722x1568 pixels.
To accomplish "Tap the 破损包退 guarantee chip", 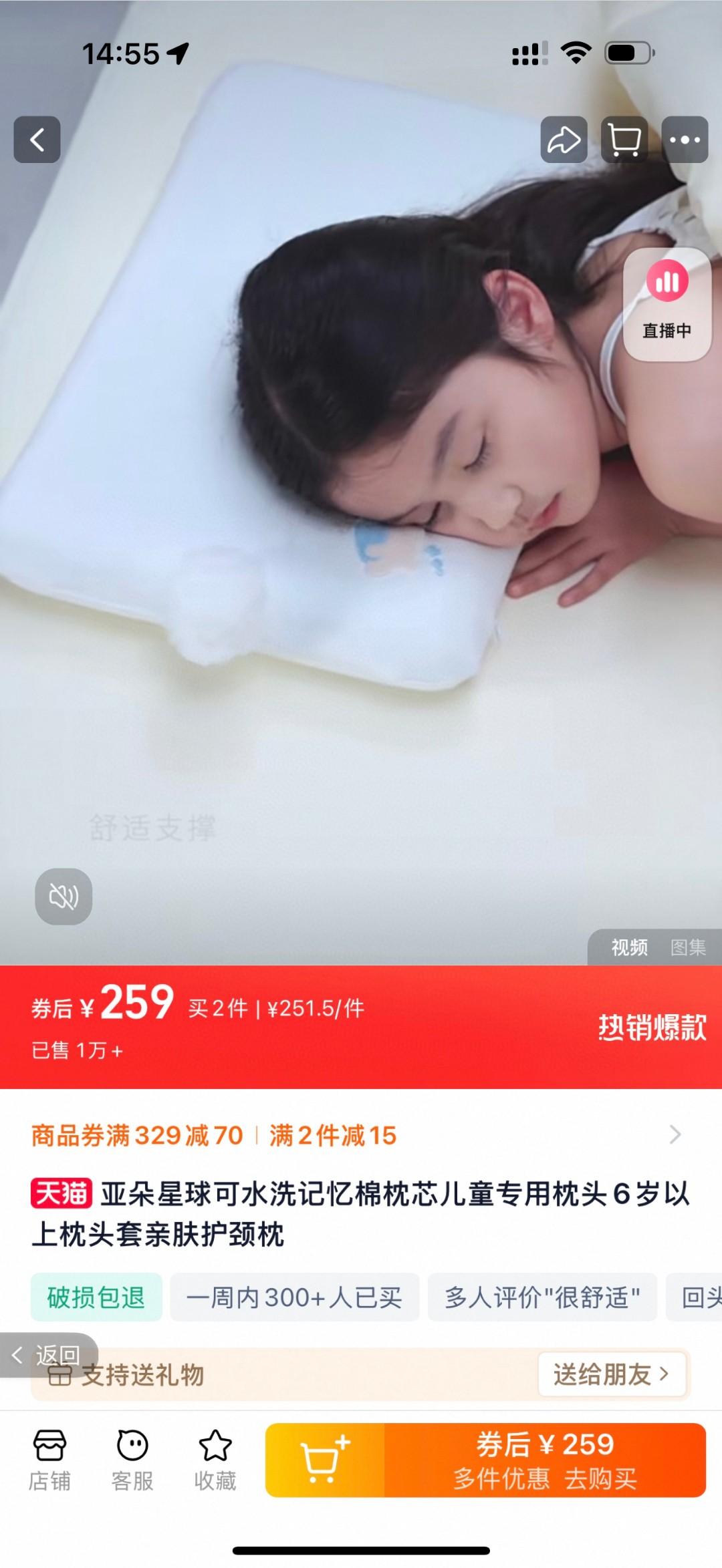I will tap(96, 1297).
